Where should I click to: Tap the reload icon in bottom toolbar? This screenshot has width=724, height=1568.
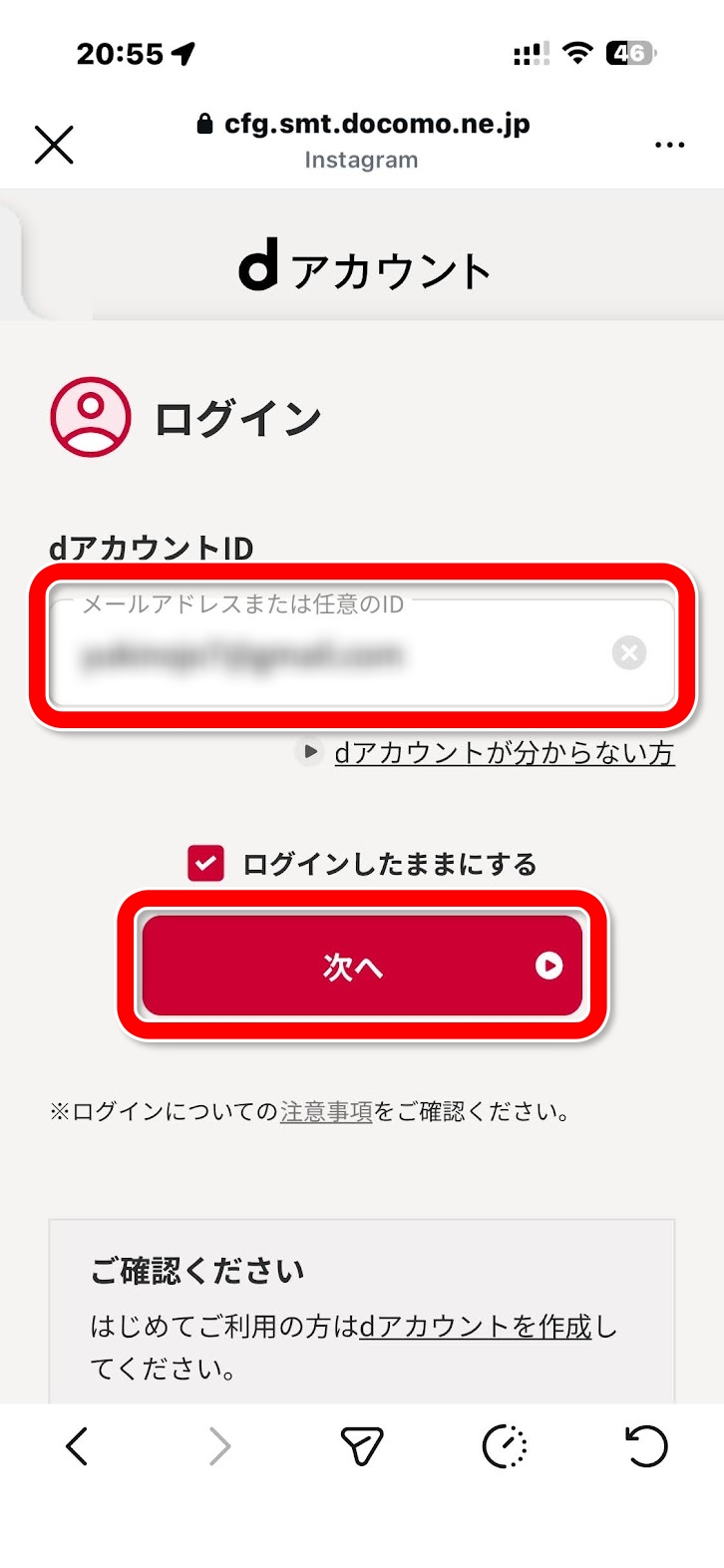click(646, 1446)
